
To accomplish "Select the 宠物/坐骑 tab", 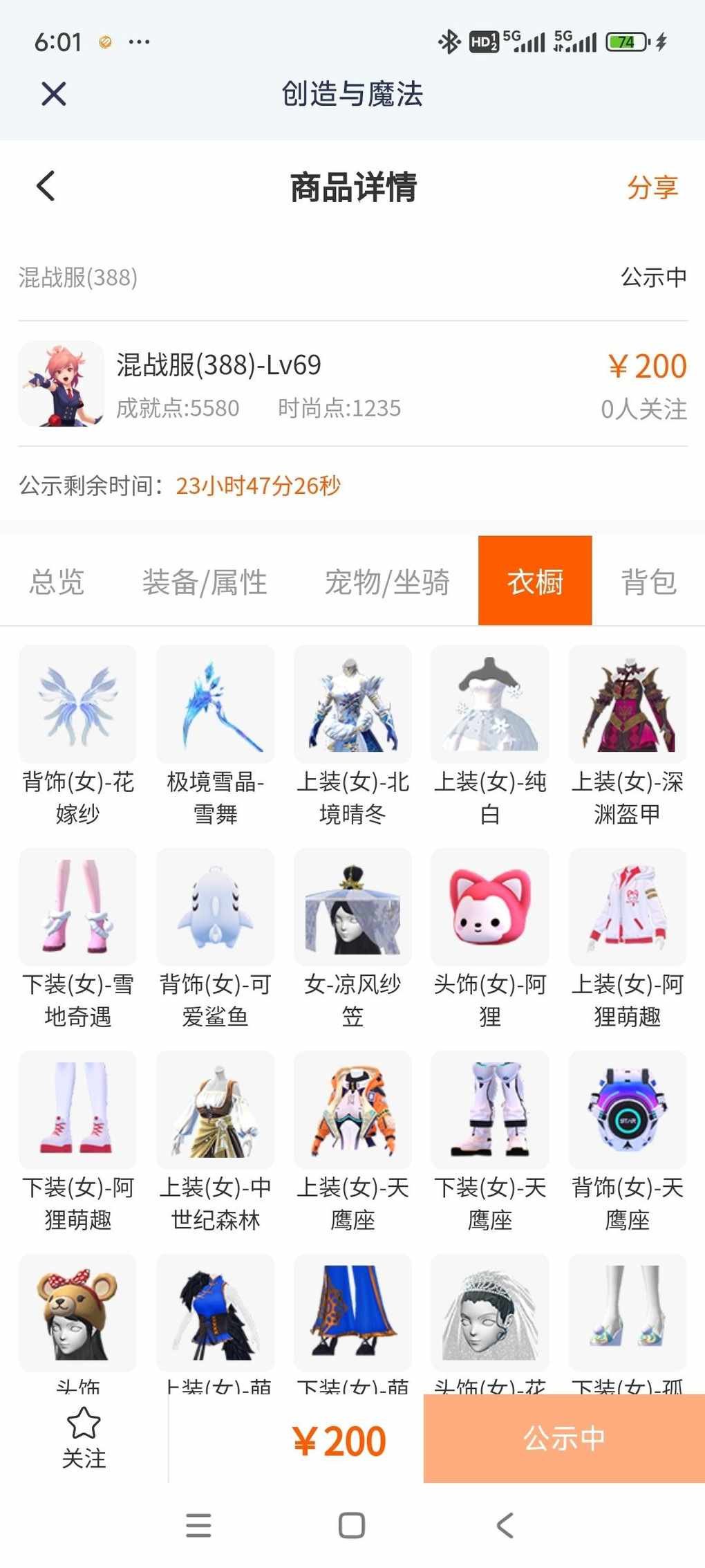I will (x=387, y=582).
